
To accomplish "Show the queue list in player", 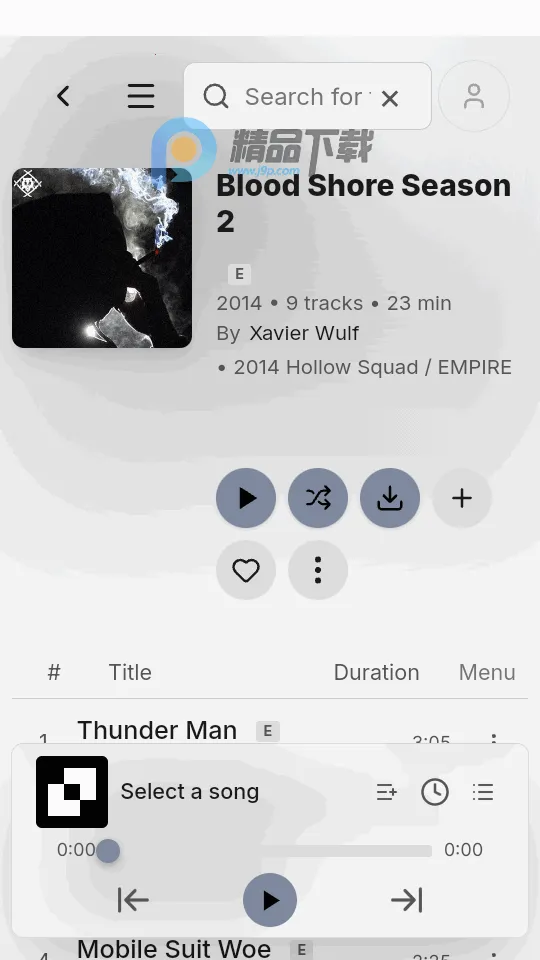I will [483, 792].
